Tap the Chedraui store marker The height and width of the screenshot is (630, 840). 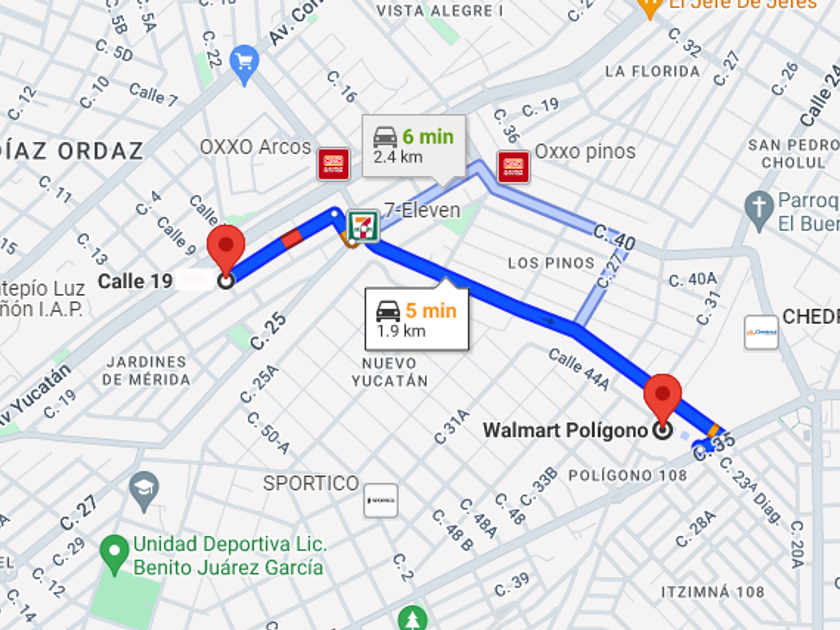761,332
